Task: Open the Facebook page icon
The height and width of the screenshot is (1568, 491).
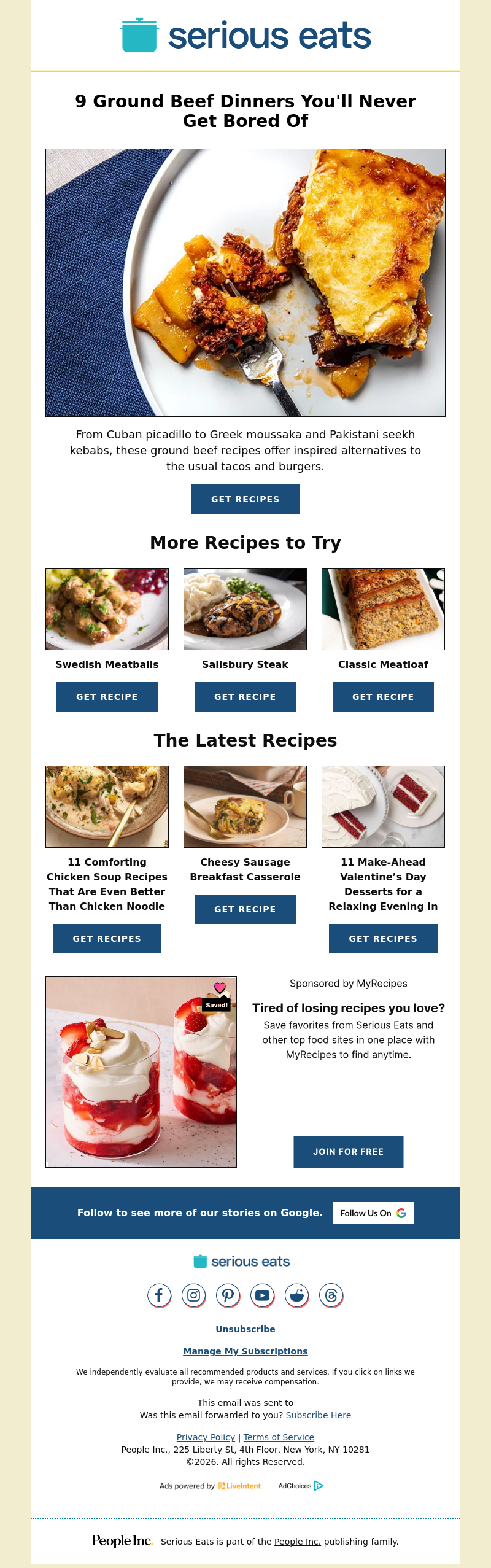Action: point(159,1295)
